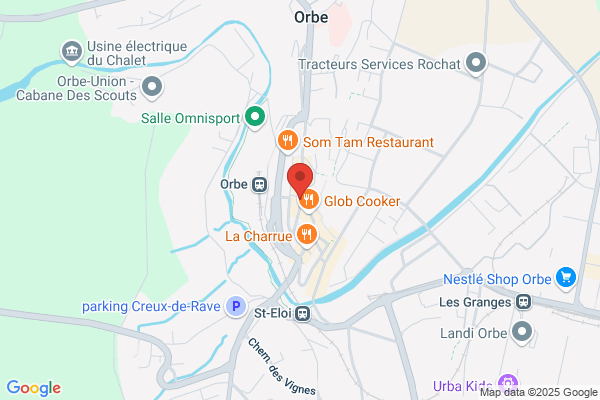This screenshot has height=400, width=600.
Task: Tap Orbe-Union Cabane Des Scouts marker
Action: pyautogui.click(x=152, y=88)
